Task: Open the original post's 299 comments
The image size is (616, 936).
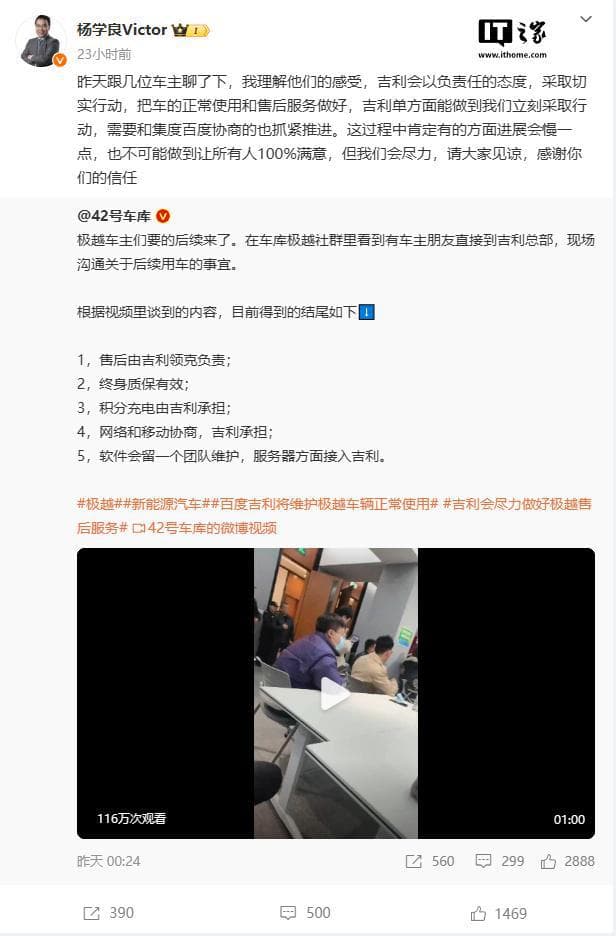Action: (x=499, y=861)
